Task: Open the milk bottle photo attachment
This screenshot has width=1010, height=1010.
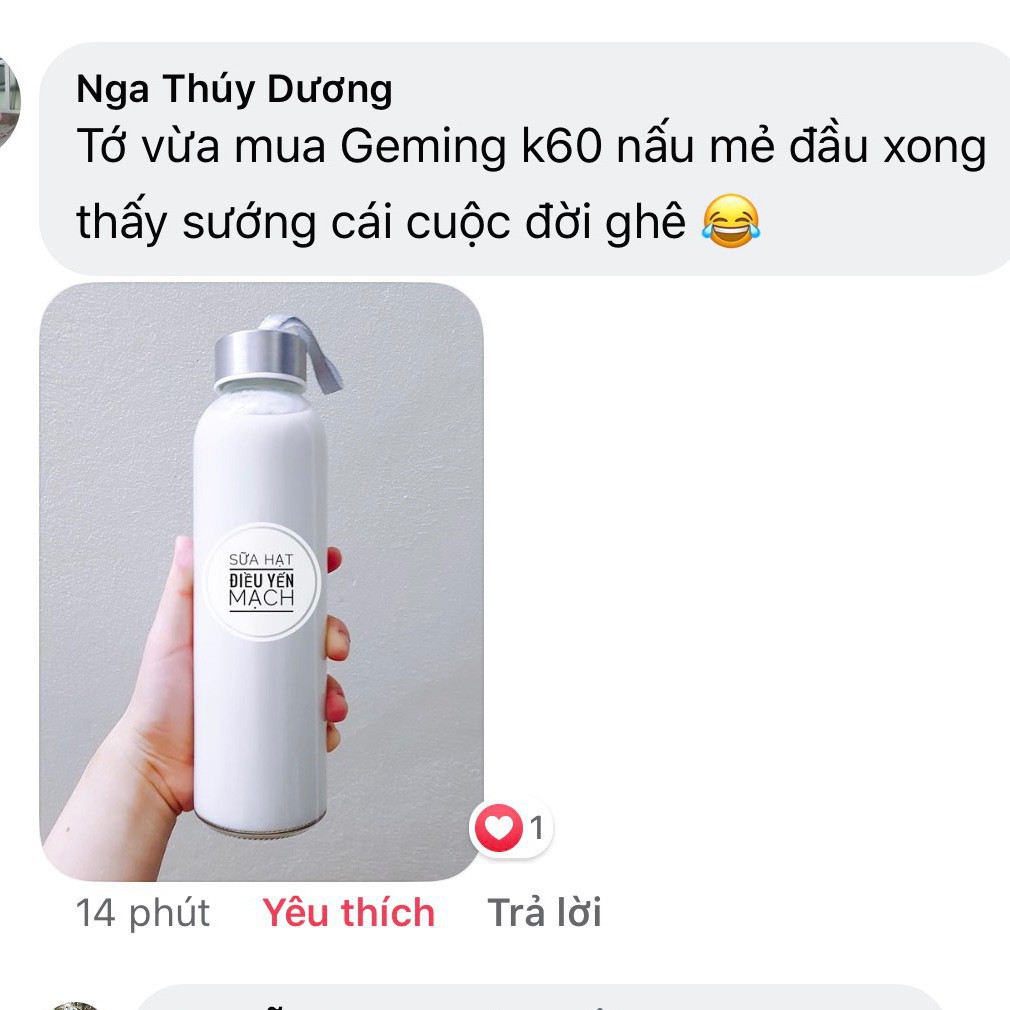Action: pos(261,580)
